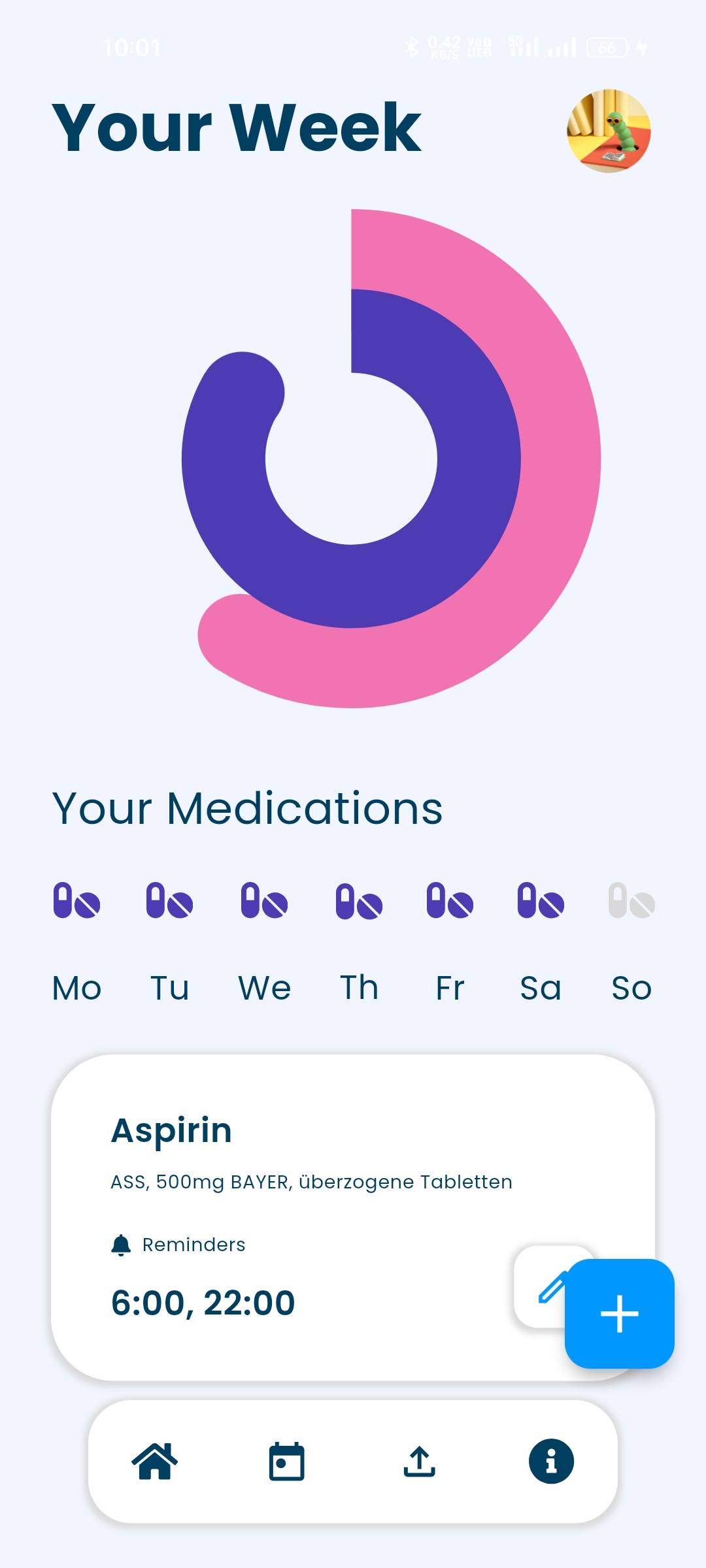The height and width of the screenshot is (1568, 706).
Task: Click the 6:00, 22:00 reminder times
Action: point(203,1302)
